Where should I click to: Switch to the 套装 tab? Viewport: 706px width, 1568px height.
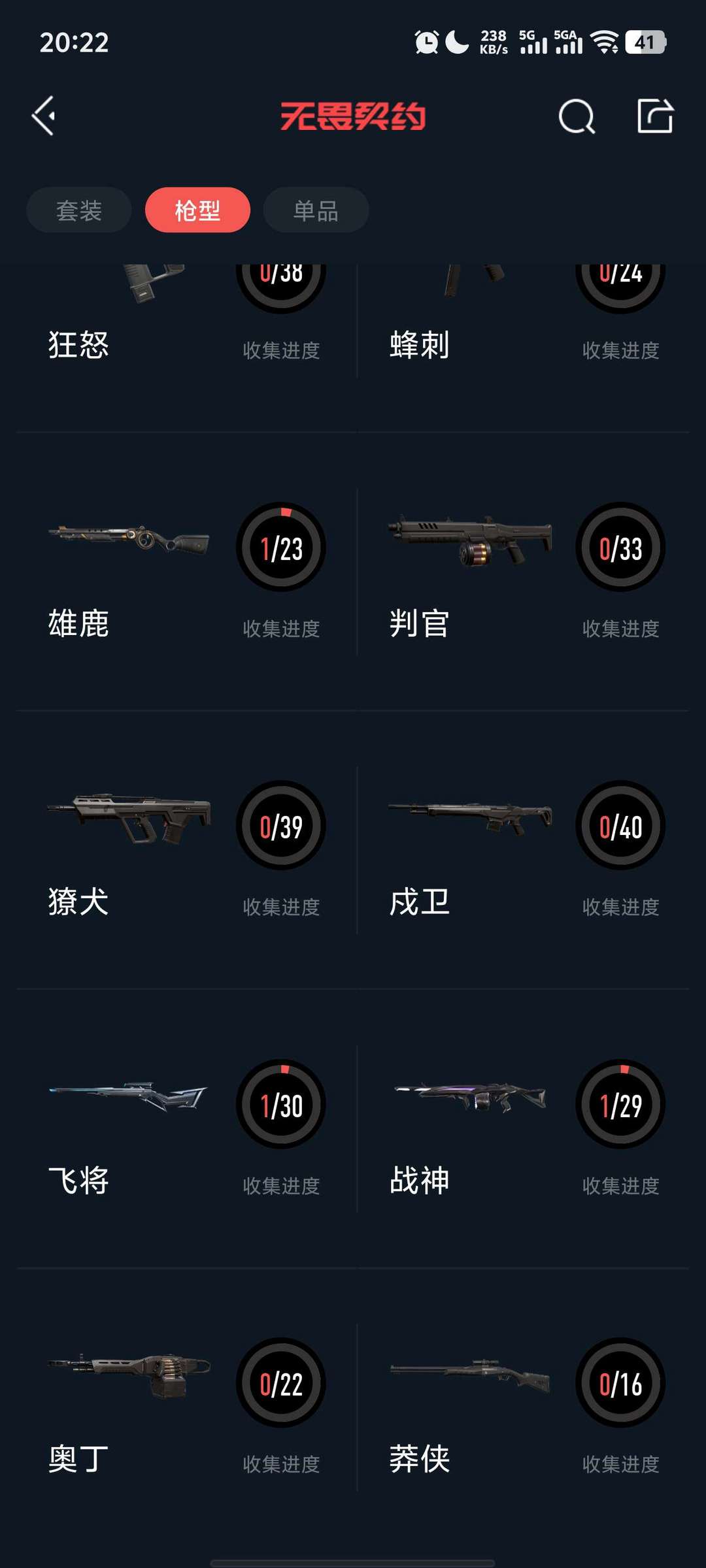[79, 210]
